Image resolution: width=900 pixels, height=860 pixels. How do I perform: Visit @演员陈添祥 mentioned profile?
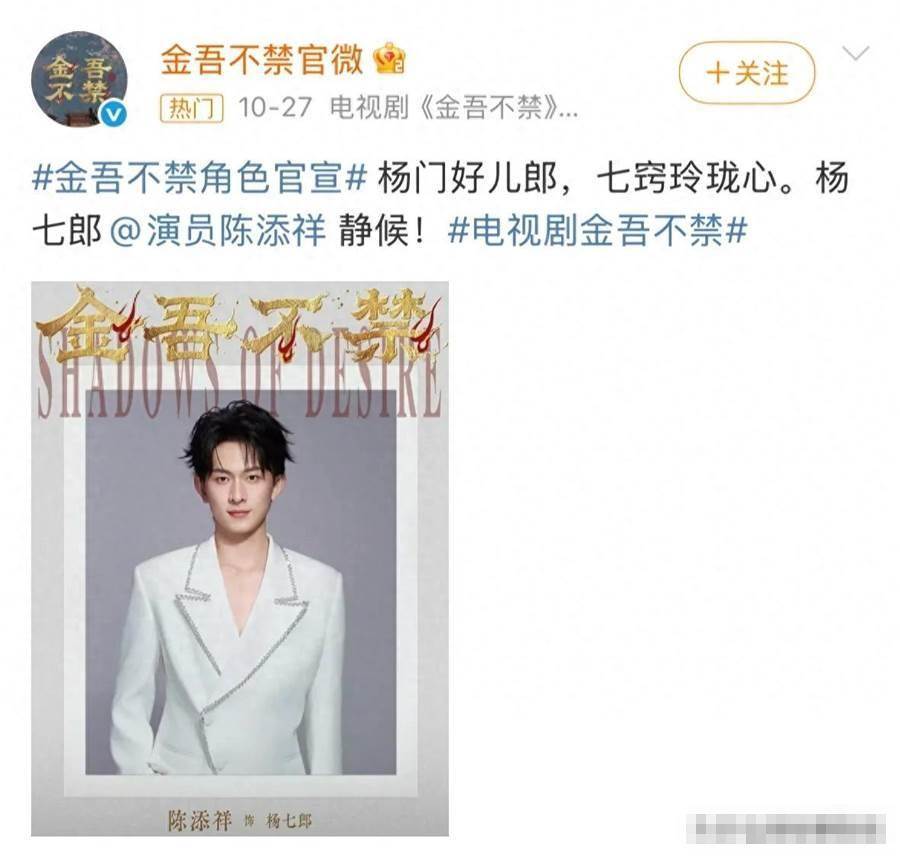click(217, 231)
